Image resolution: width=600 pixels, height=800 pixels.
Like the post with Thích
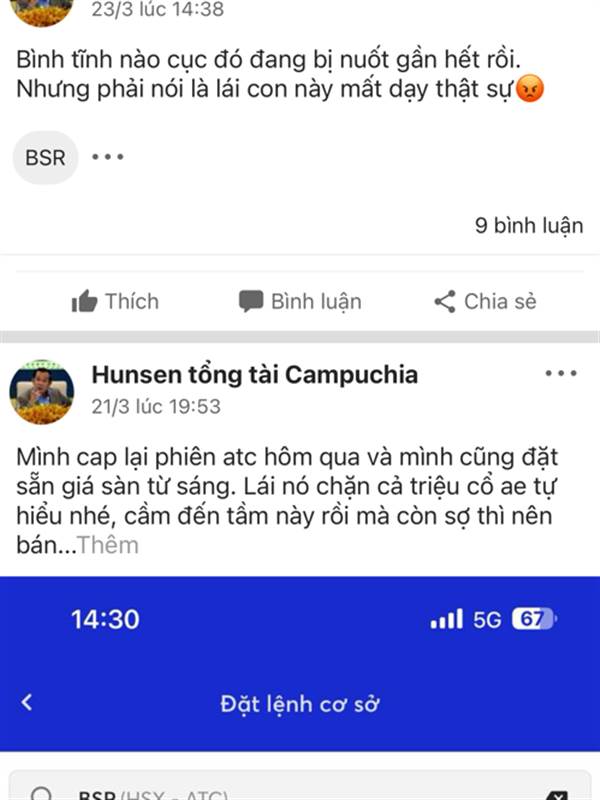click(x=115, y=301)
